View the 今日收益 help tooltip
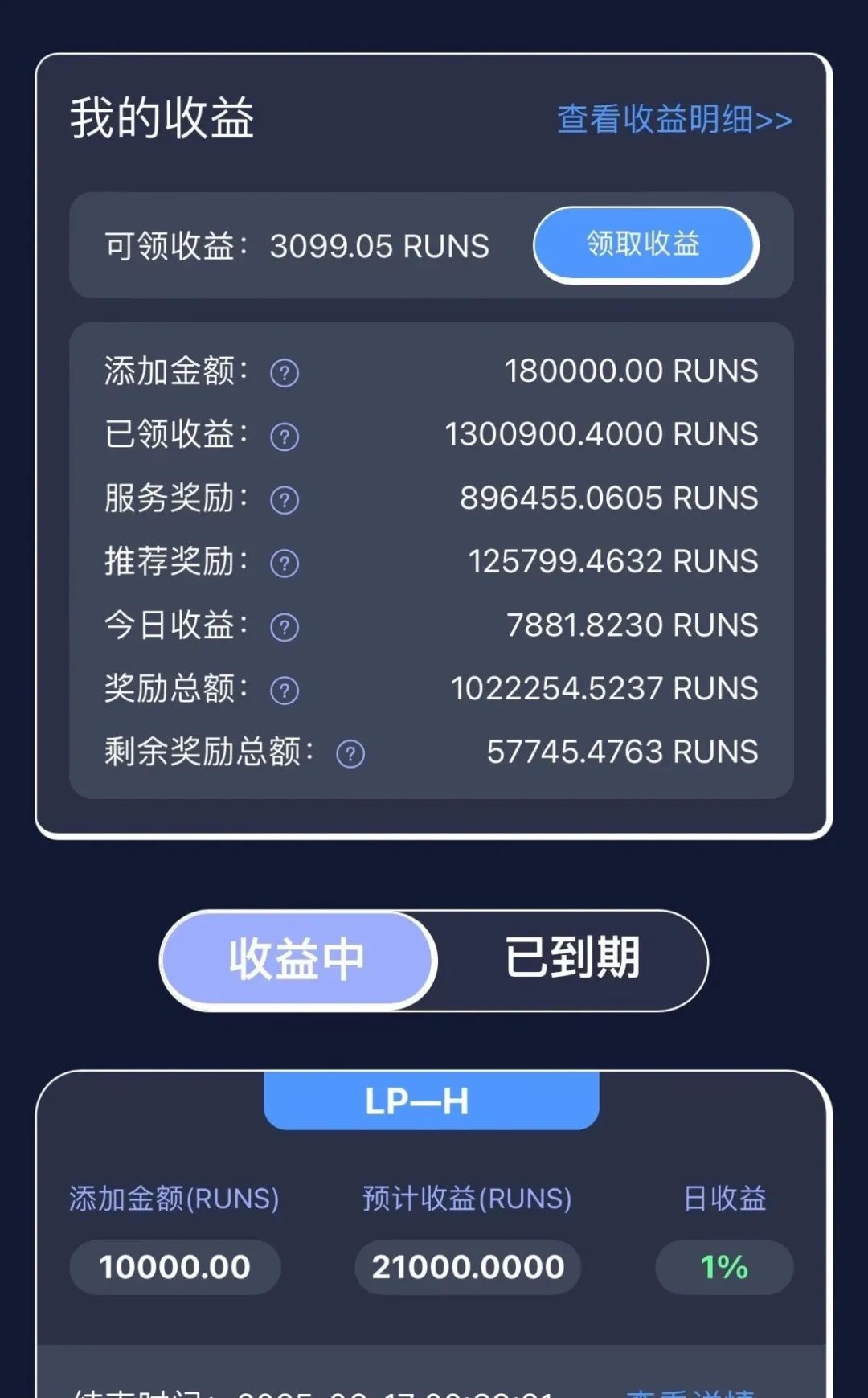Screen dimensions: 868x1398 click(285, 627)
